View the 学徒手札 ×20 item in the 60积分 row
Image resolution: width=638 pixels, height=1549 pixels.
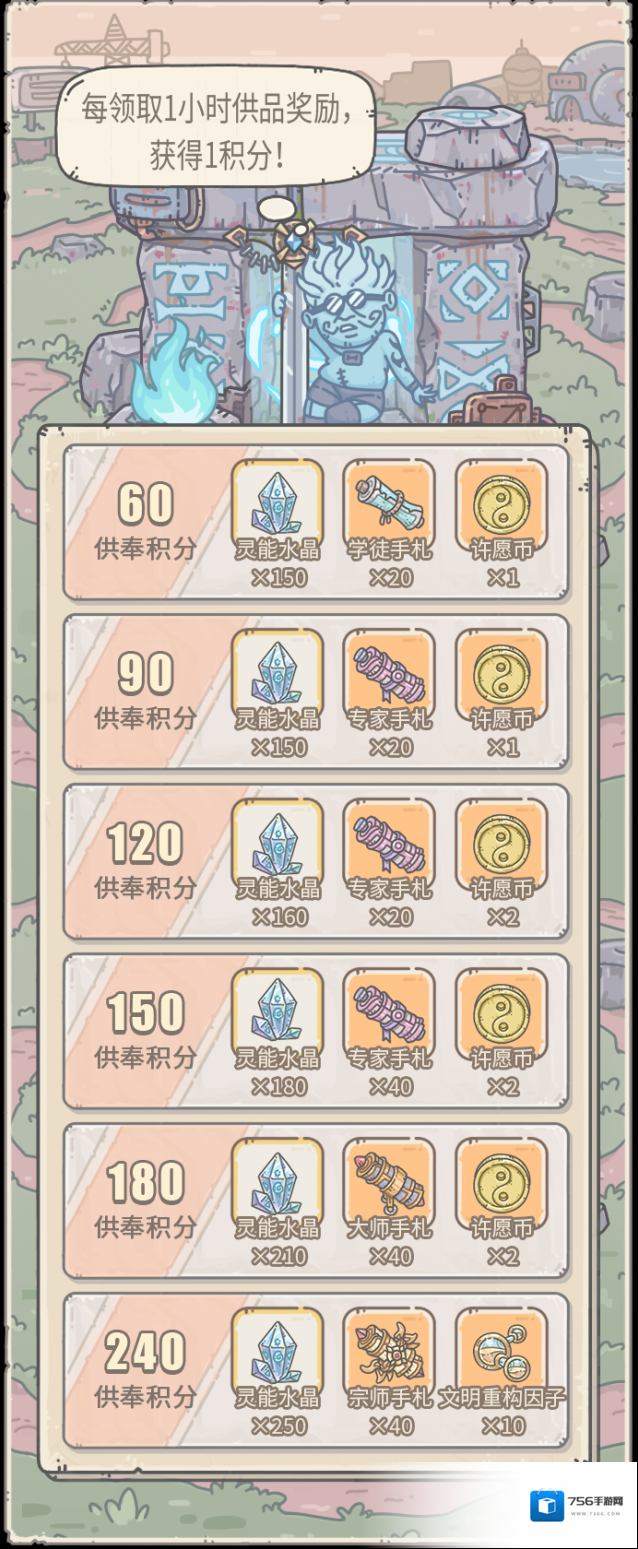tap(389, 504)
